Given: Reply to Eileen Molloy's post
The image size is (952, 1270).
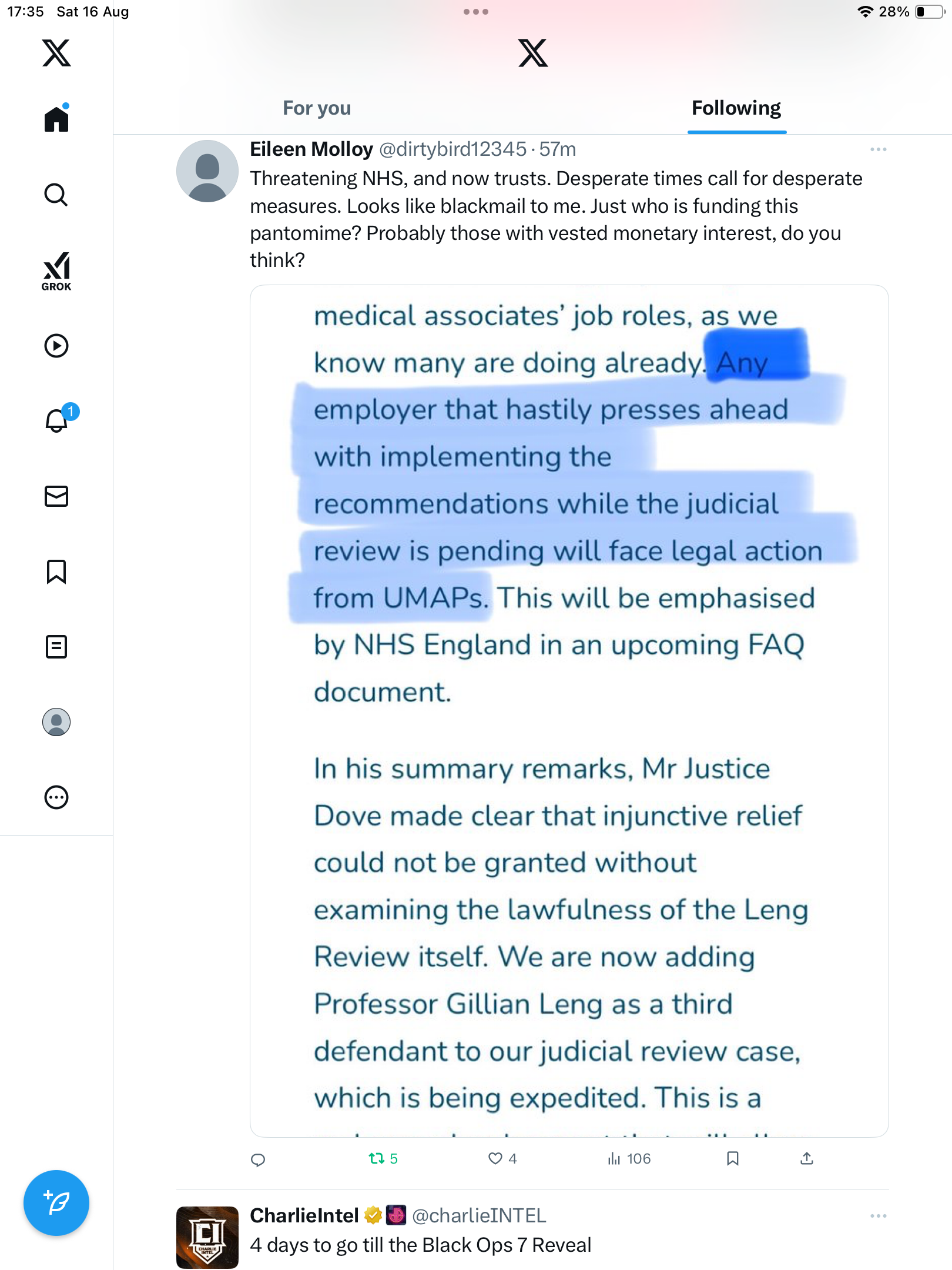Looking at the screenshot, I should click(x=258, y=1159).
